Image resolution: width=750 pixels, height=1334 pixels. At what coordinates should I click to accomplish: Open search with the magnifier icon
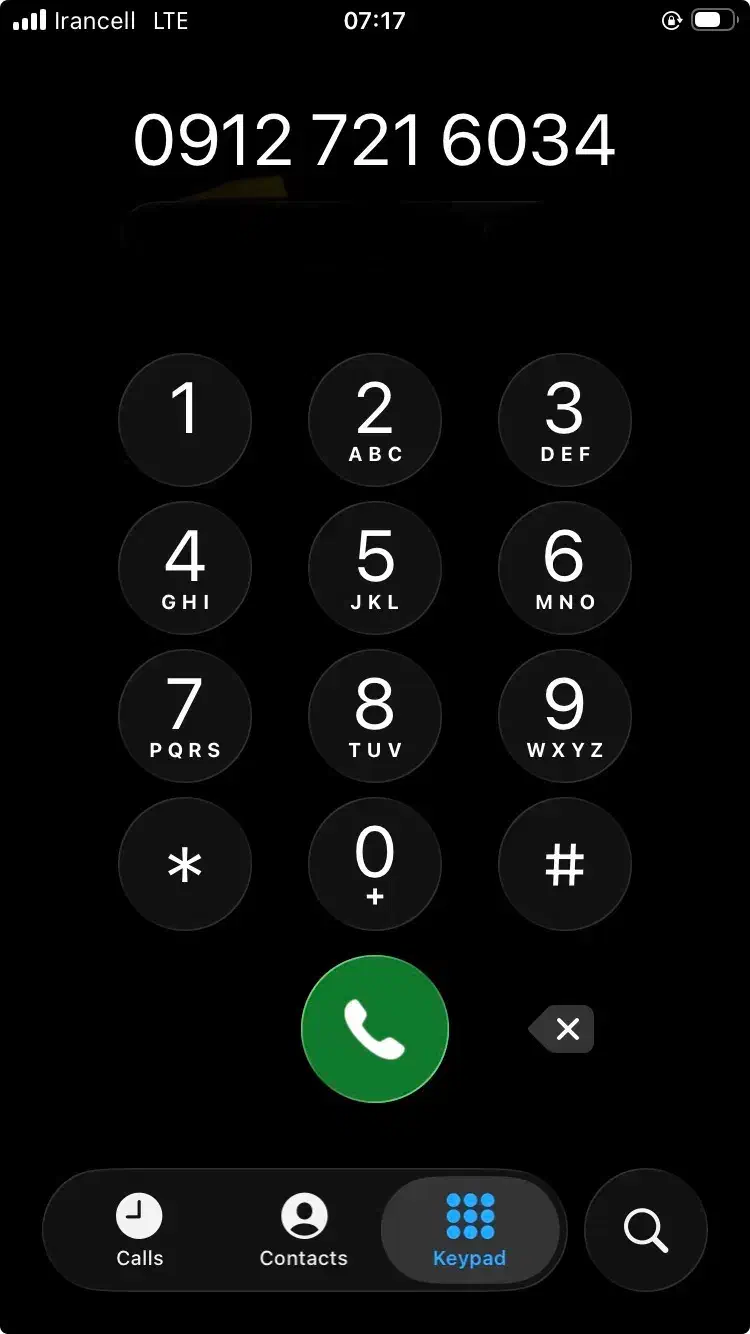coord(646,1230)
